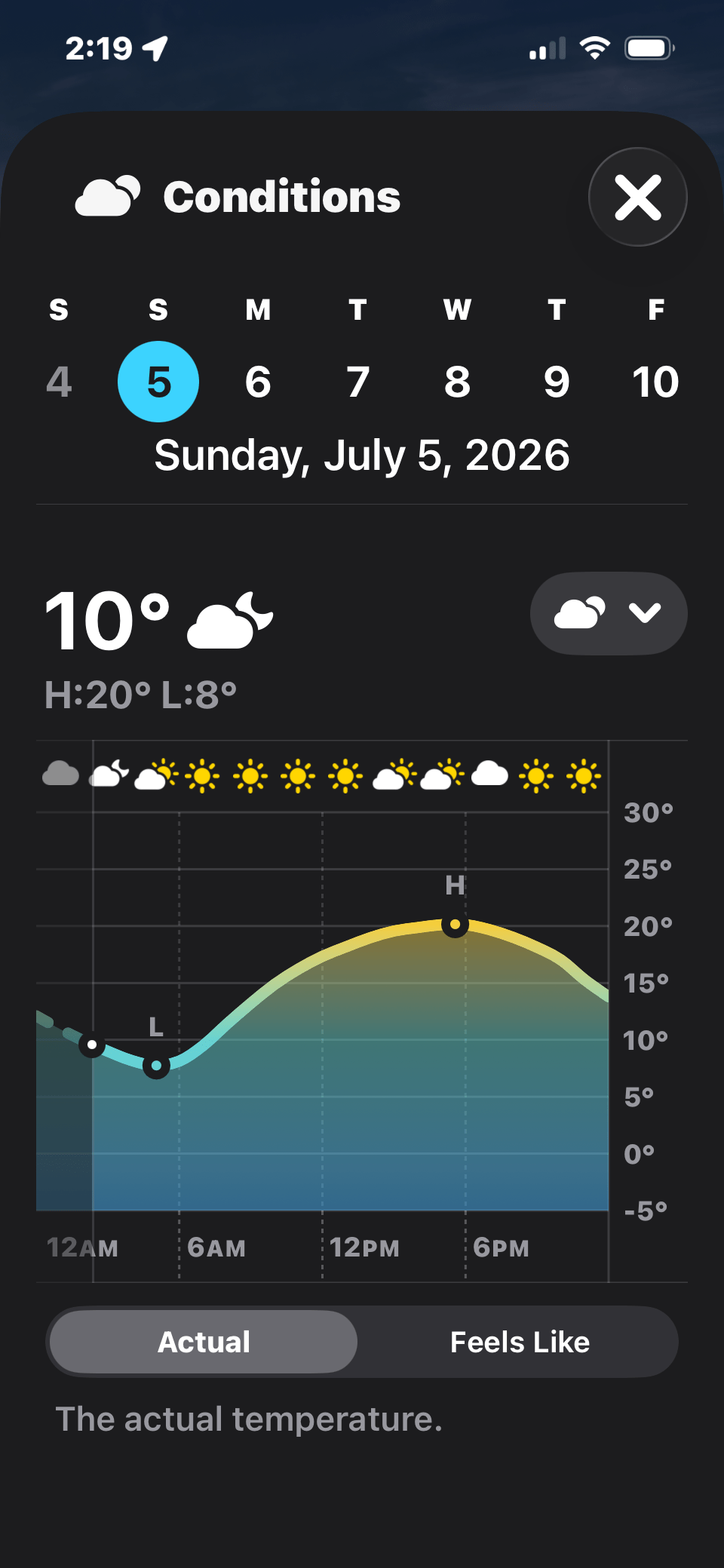Close the Conditions sheet

point(638,197)
